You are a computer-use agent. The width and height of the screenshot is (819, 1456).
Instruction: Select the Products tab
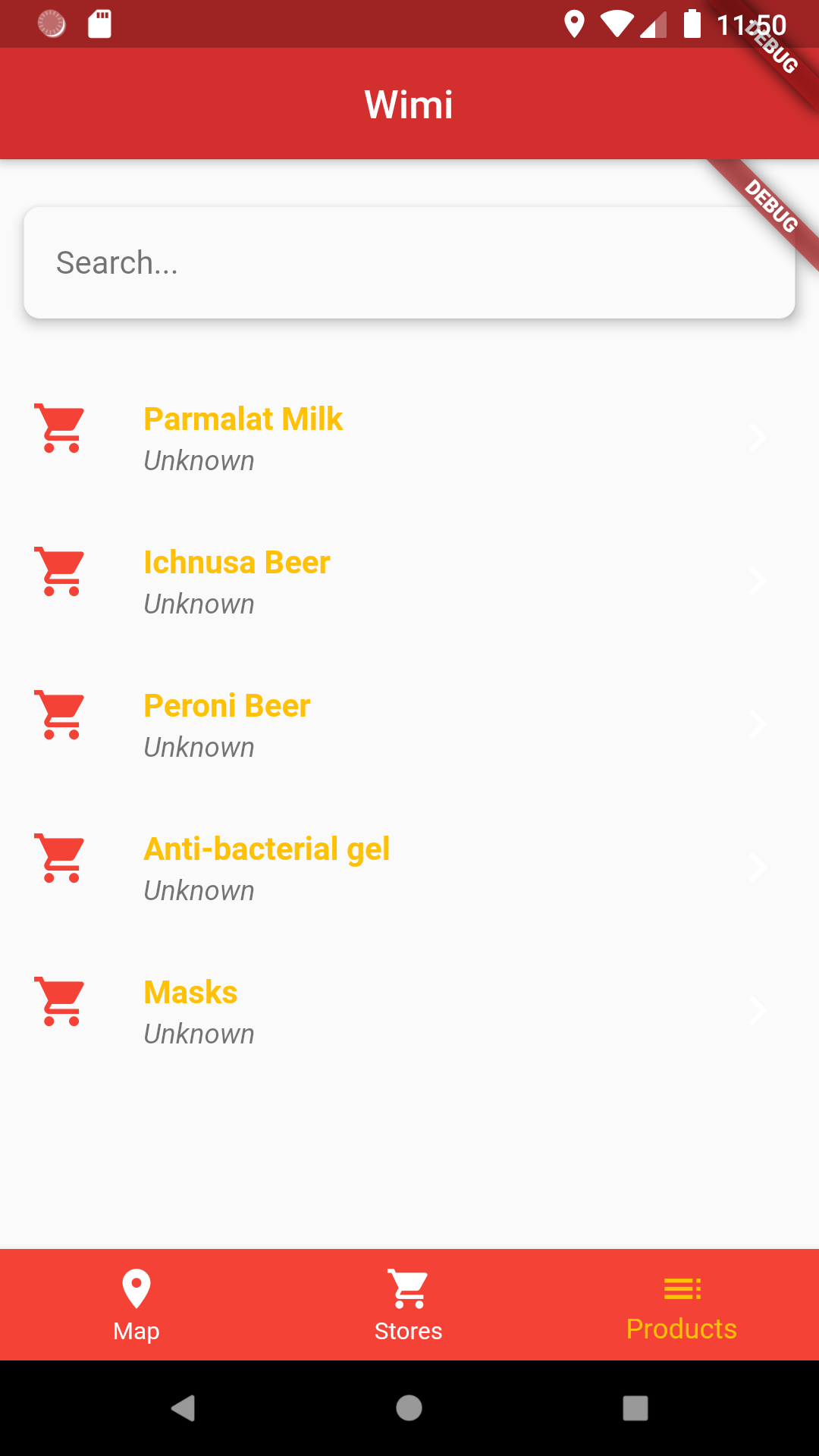(x=682, y=1305)
